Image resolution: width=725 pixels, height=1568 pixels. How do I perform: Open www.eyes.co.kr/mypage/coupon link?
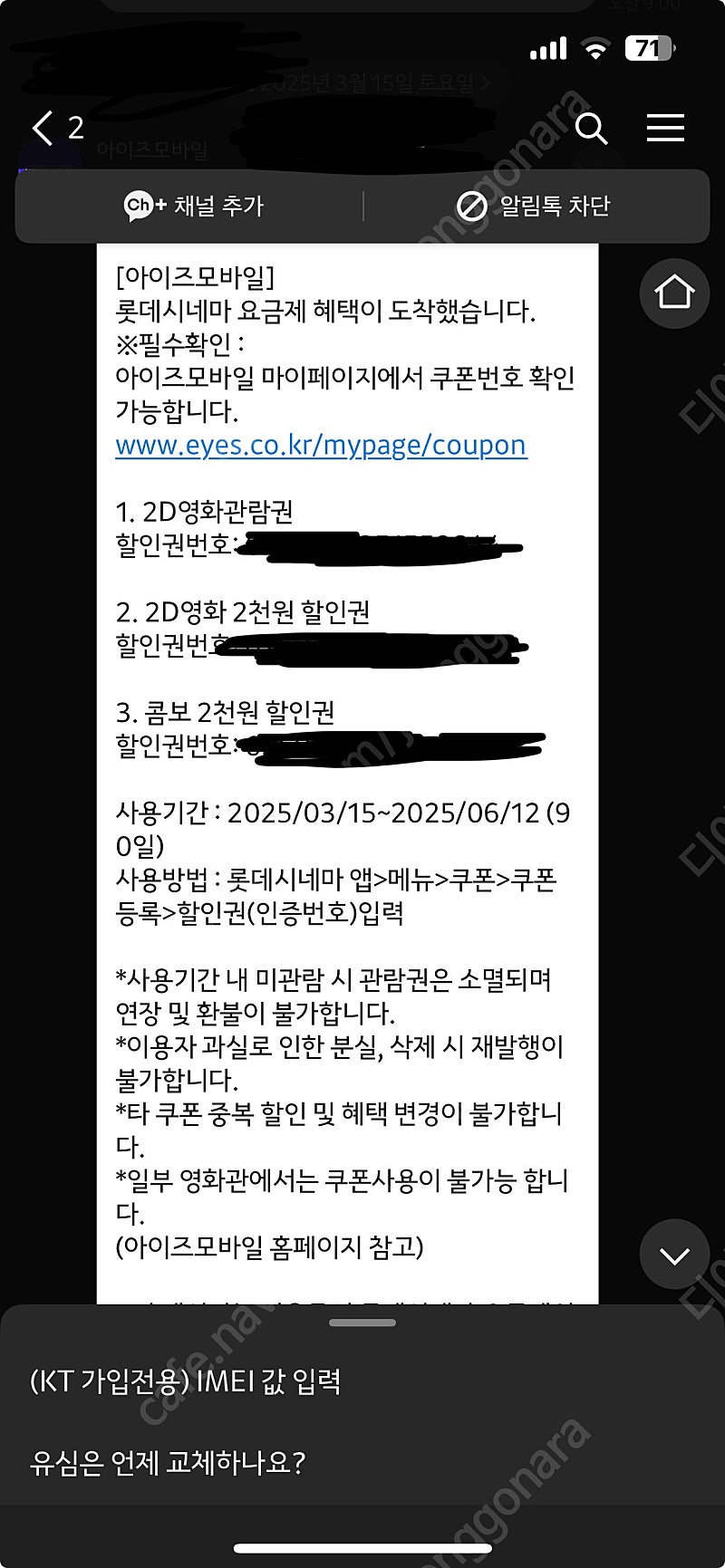pyautogui.click(x=321, y=446)
